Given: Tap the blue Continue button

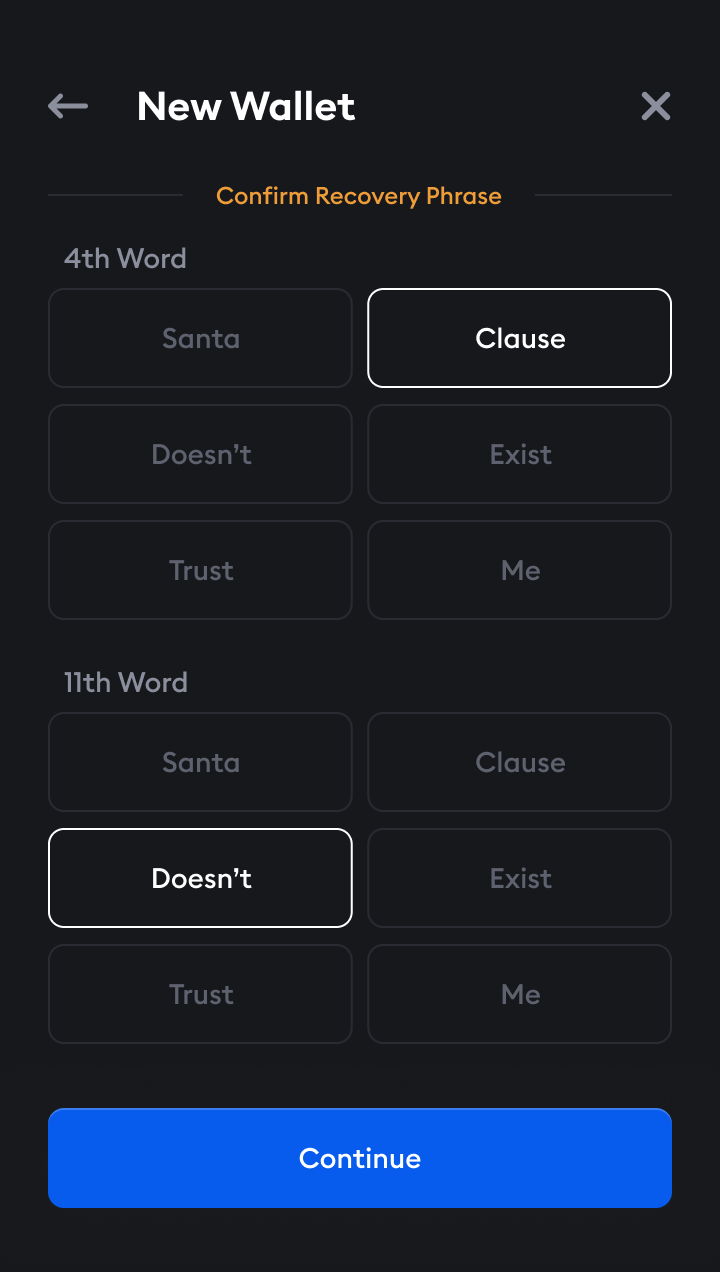Looking at the screenshot, I should pyautogui.click(x=360, y=1158).
